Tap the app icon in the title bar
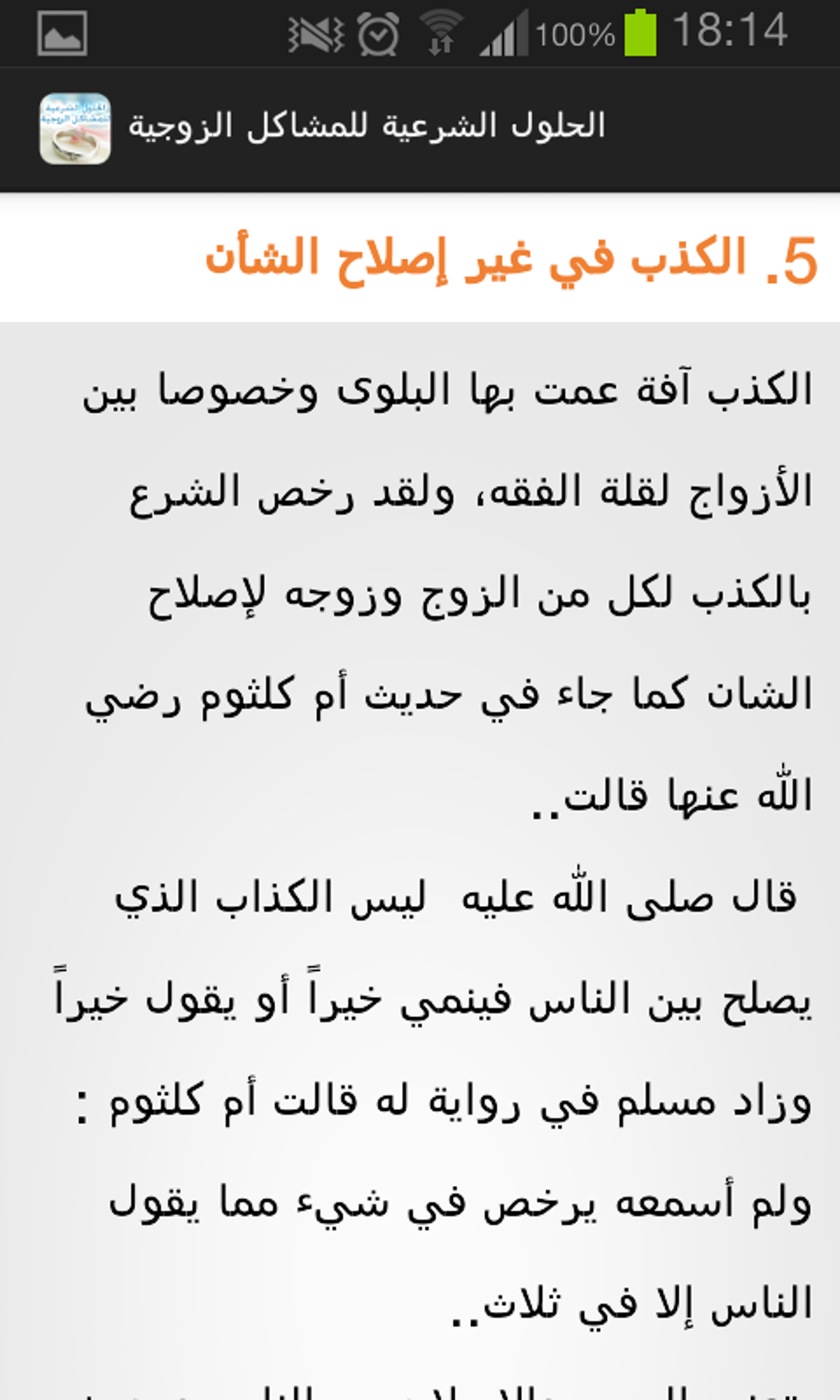The image size is (840, 1400). 74,128
